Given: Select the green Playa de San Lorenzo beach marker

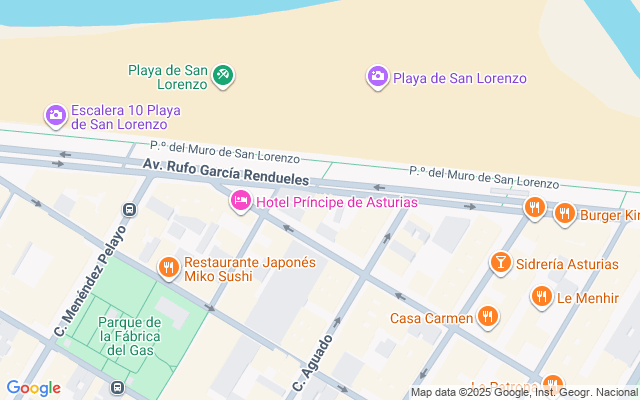Looking at the screenshot, I should point(224,76).
